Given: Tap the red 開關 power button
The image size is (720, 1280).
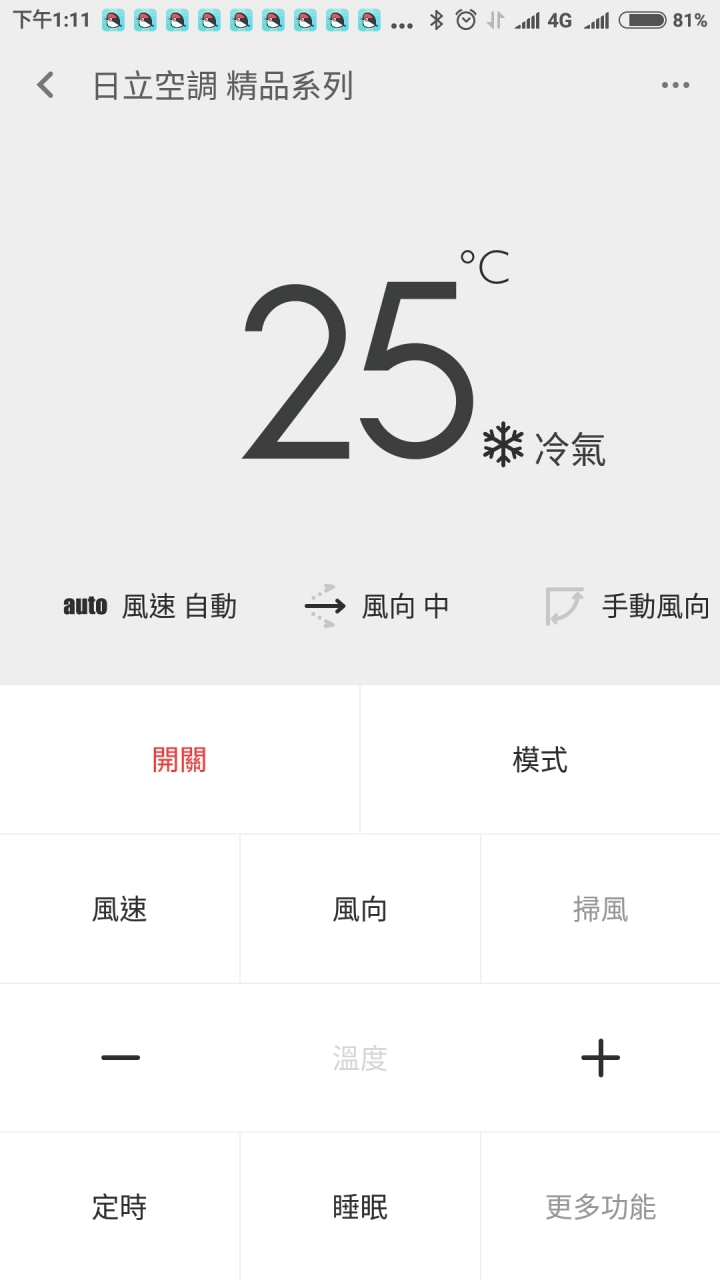Looking at the screenshot, I should [180, 760].
